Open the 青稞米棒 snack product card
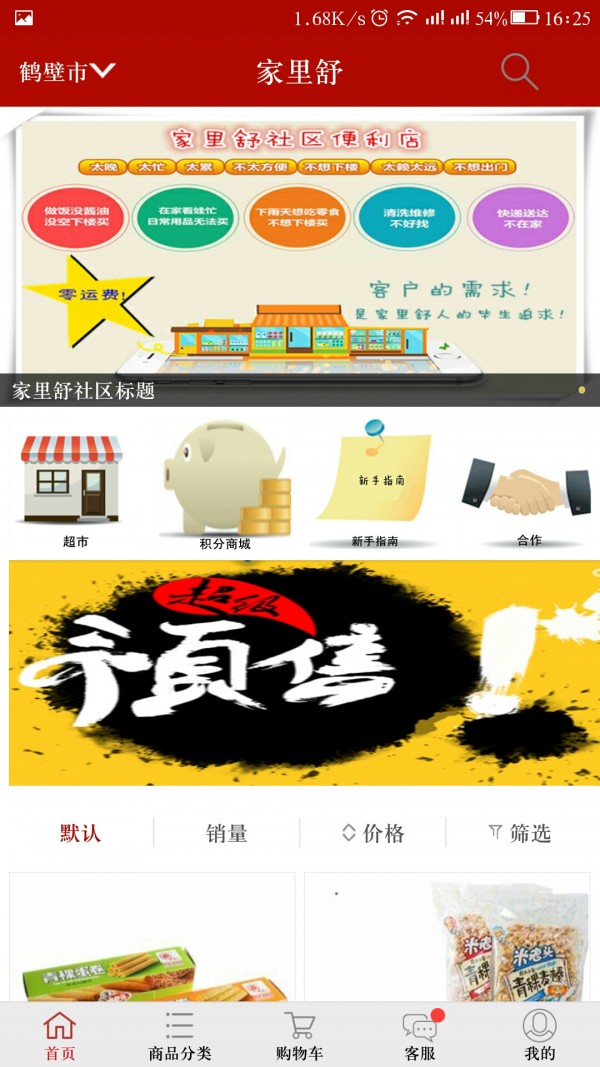Viewport: 600px width, 1067px height. pos(447,940)
